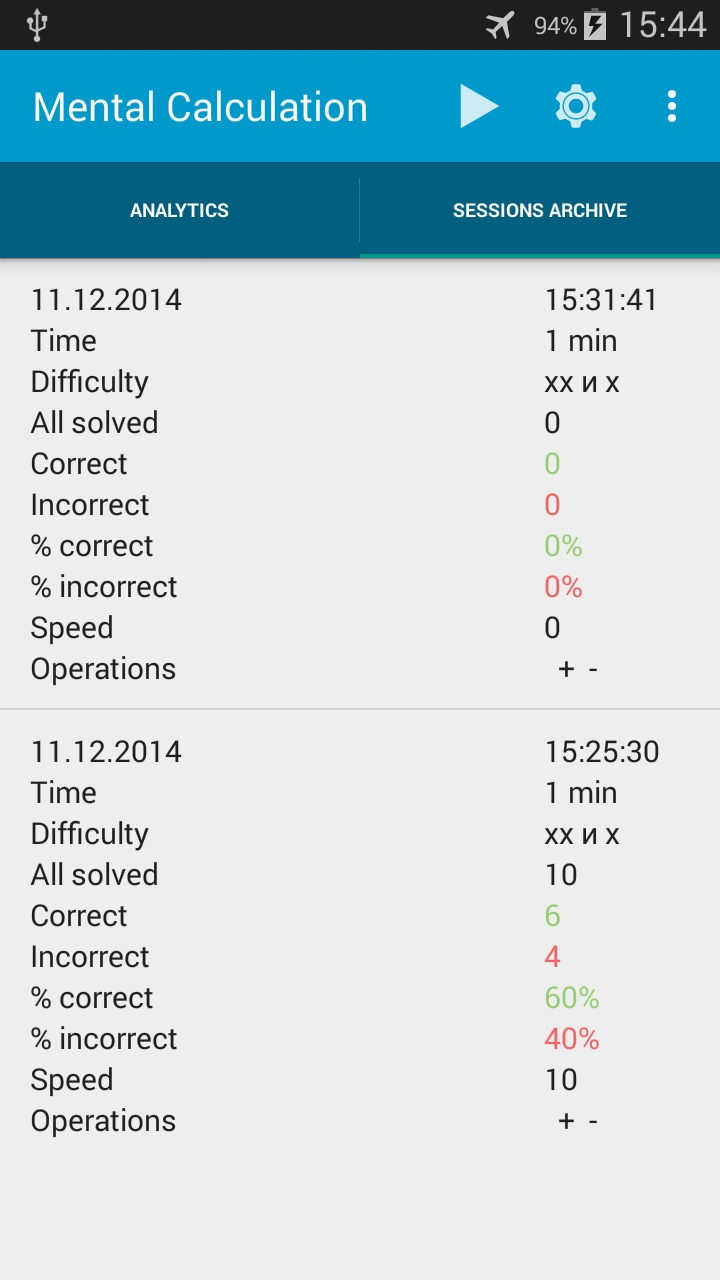The height and width of the screenshot is (1280, 720).
Task: Open the settings gear
Action: [576, 106]
